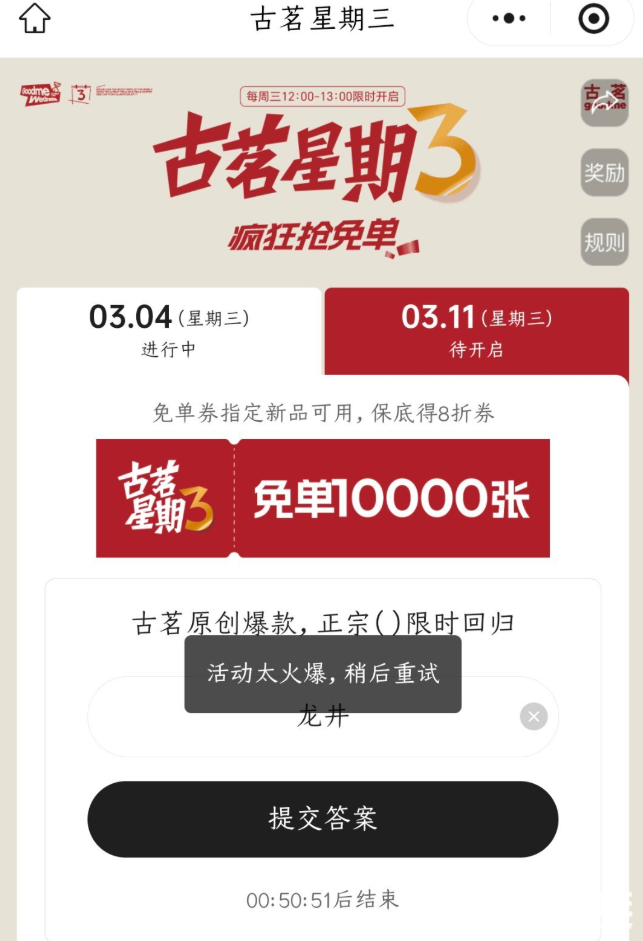
Task: Switch to the 03.04 进行中 tab
Action: [x=169, y=331]
